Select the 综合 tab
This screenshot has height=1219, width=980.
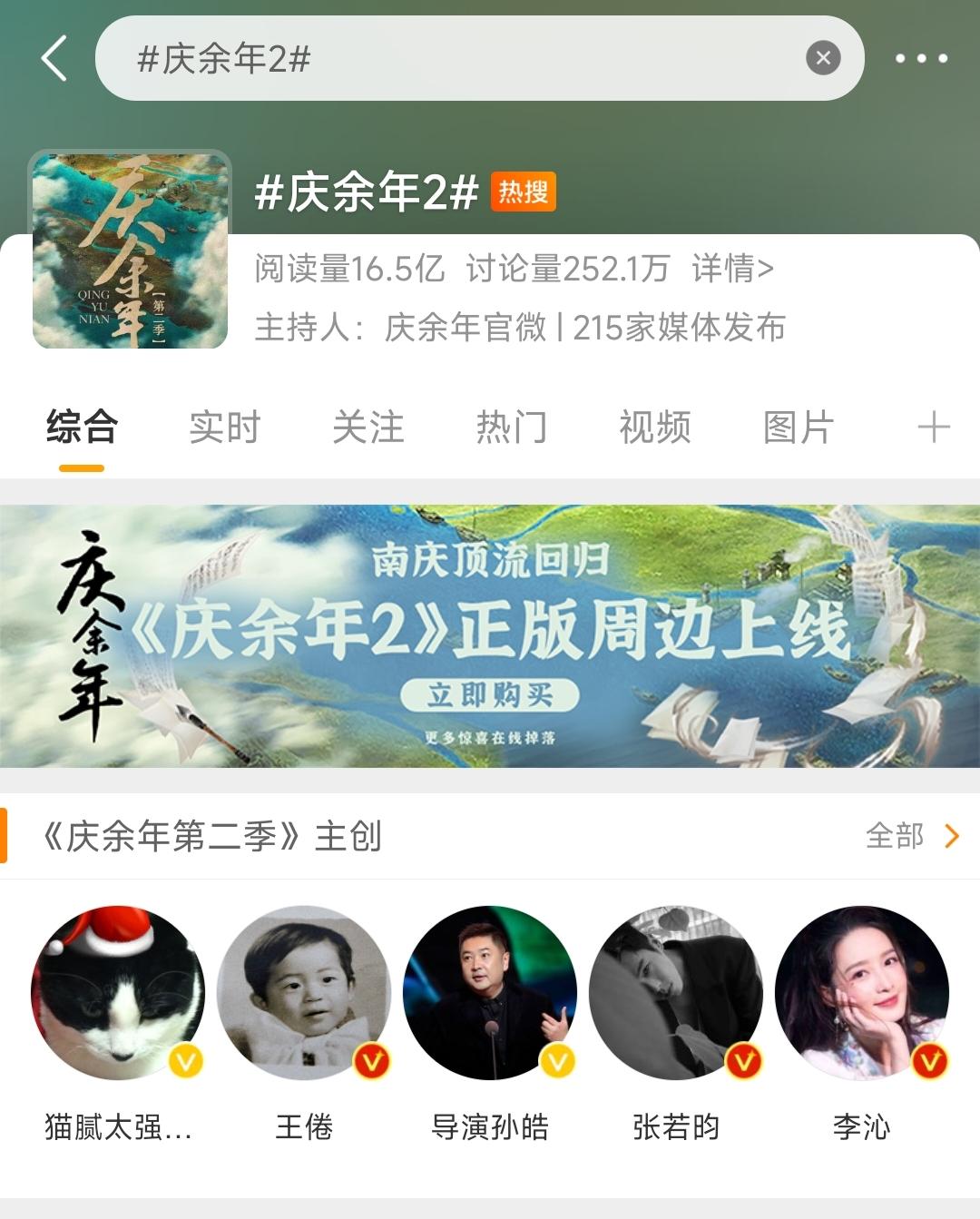pyautogui.click(x=82, y=427)
